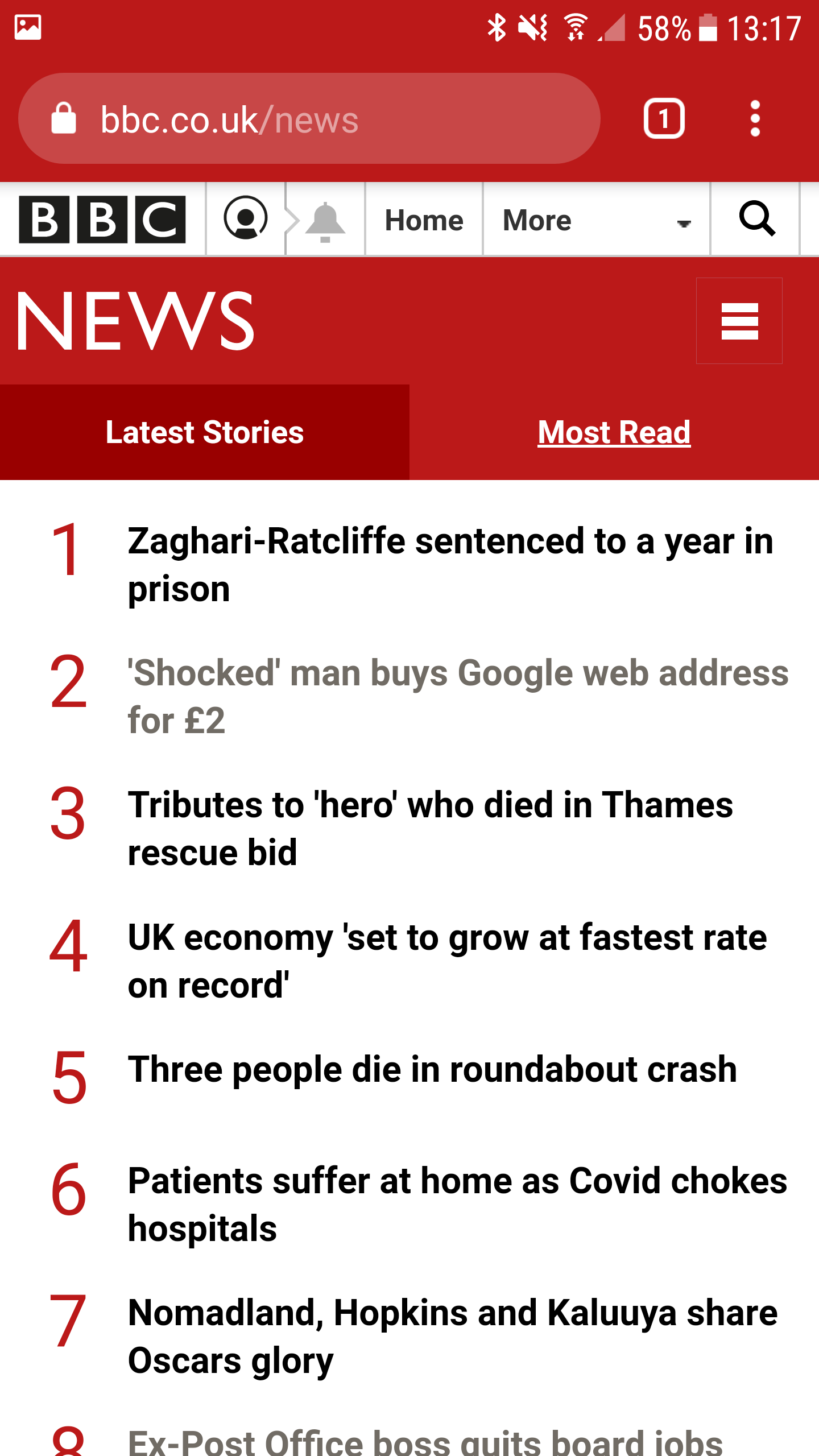Image resolution: width=819 pixels, height=1456 pixels.
Task: Go to the BBC Home link
Action: [424, 220]
